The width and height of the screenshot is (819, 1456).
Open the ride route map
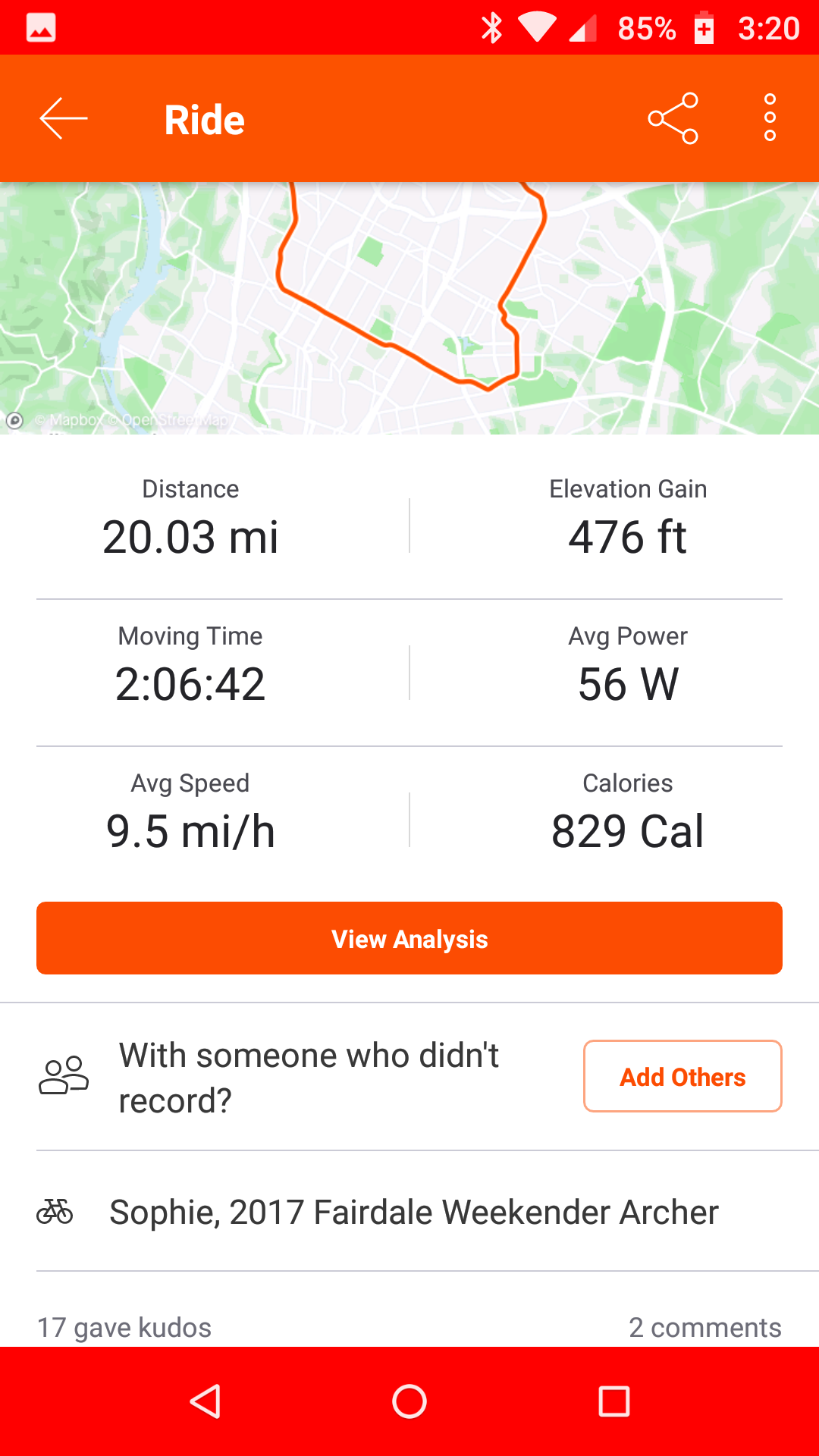409,307
